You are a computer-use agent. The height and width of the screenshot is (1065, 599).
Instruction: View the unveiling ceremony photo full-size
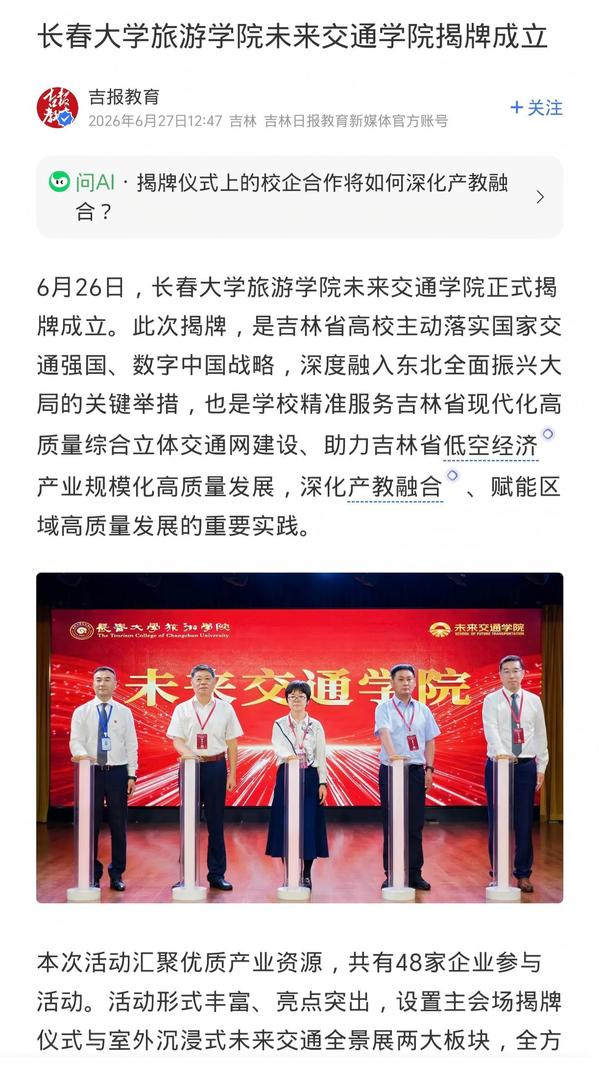coord(300,738)
